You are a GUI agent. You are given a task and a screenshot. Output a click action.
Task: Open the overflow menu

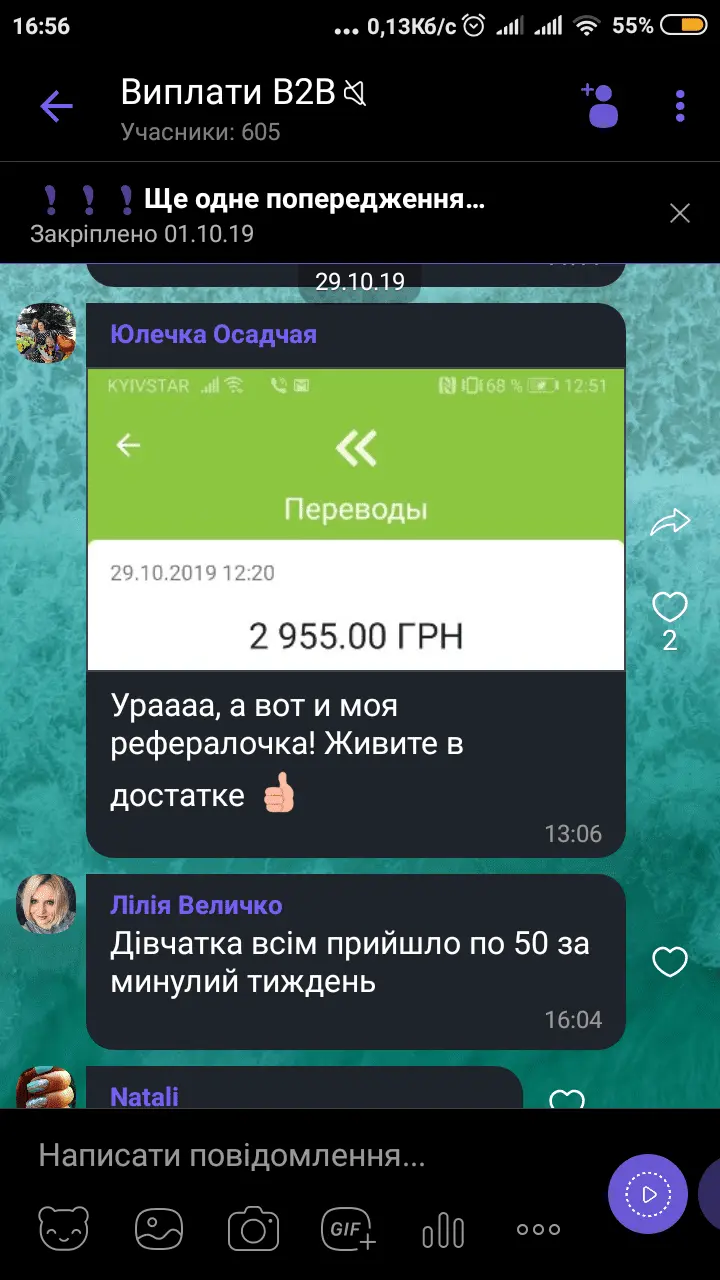680,106
